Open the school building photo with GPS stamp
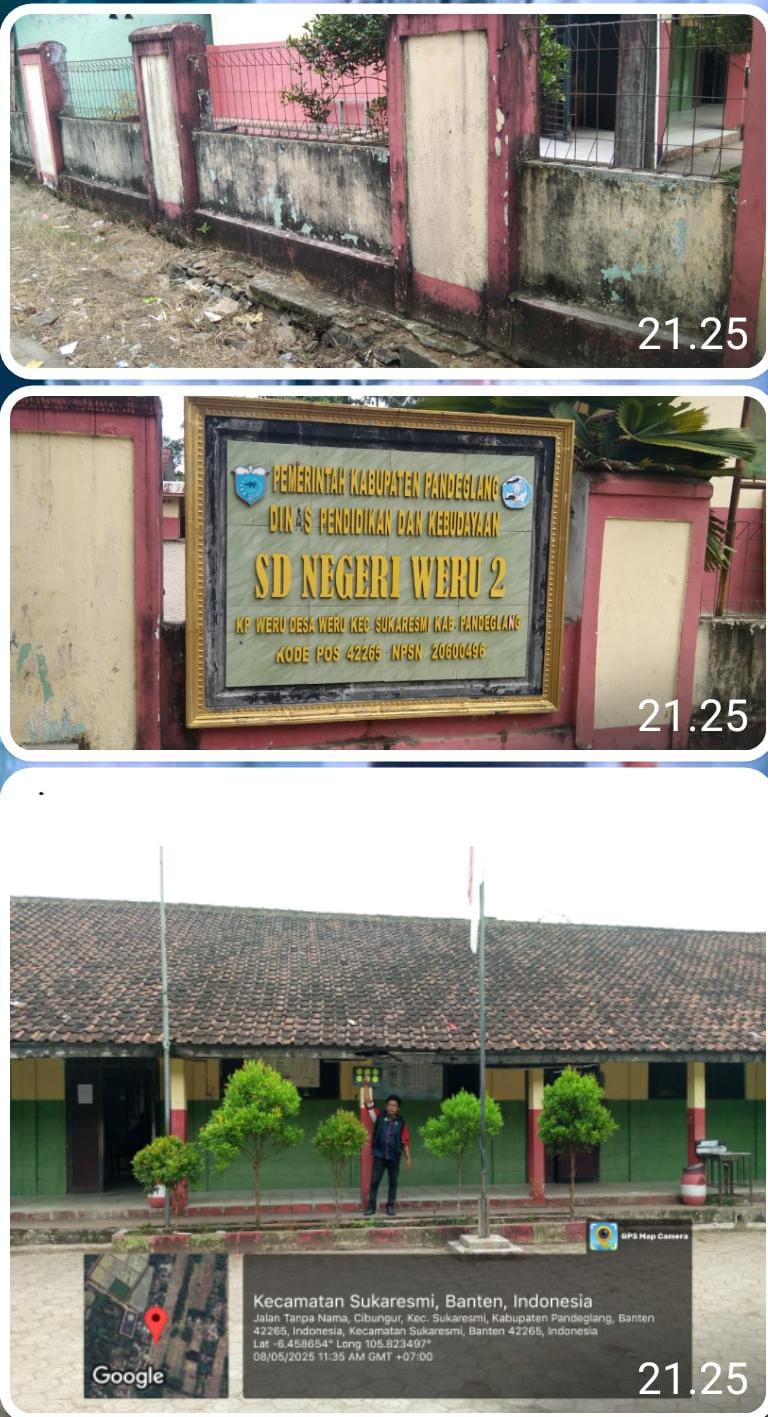Screen dimensions: 768x1417 point(384,1090)
